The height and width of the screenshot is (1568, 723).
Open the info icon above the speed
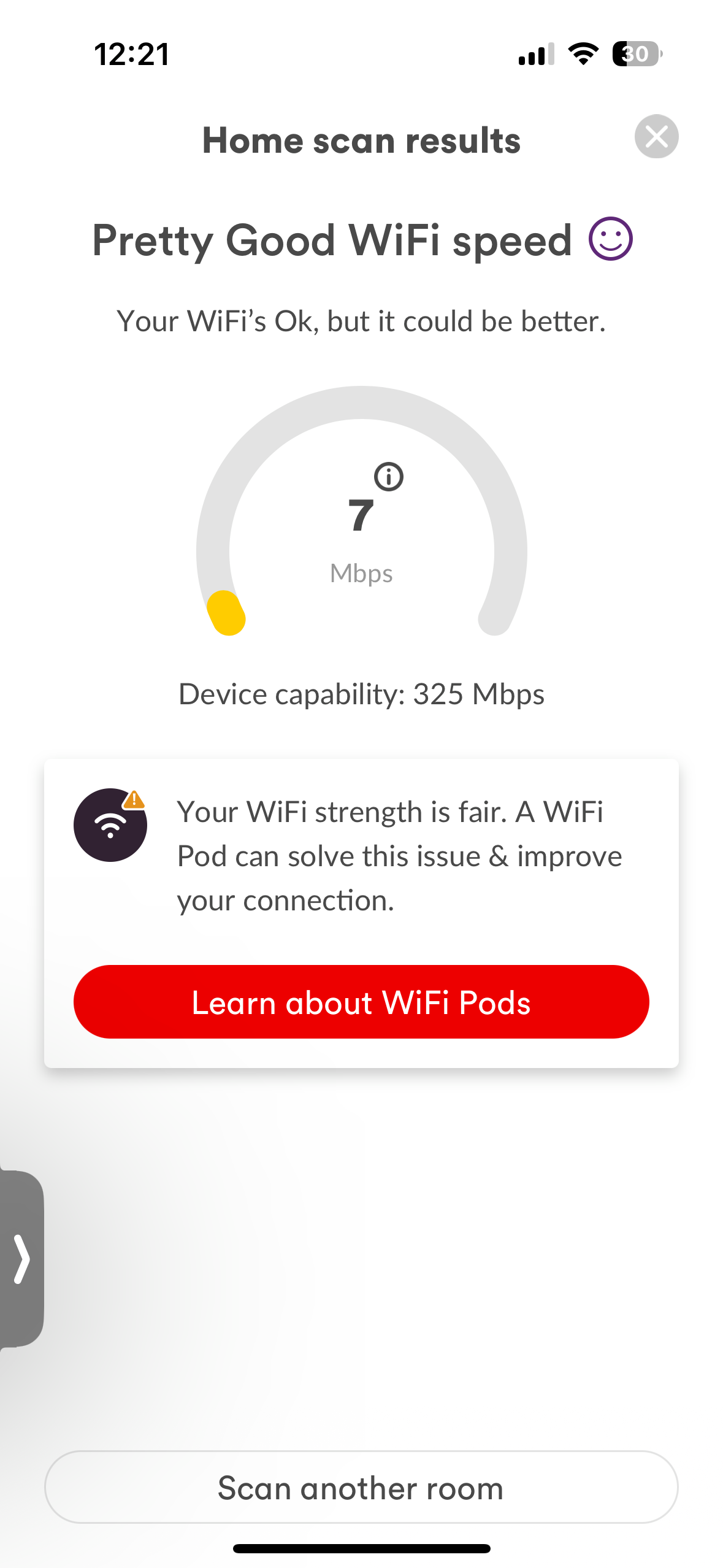coord(389,477)
